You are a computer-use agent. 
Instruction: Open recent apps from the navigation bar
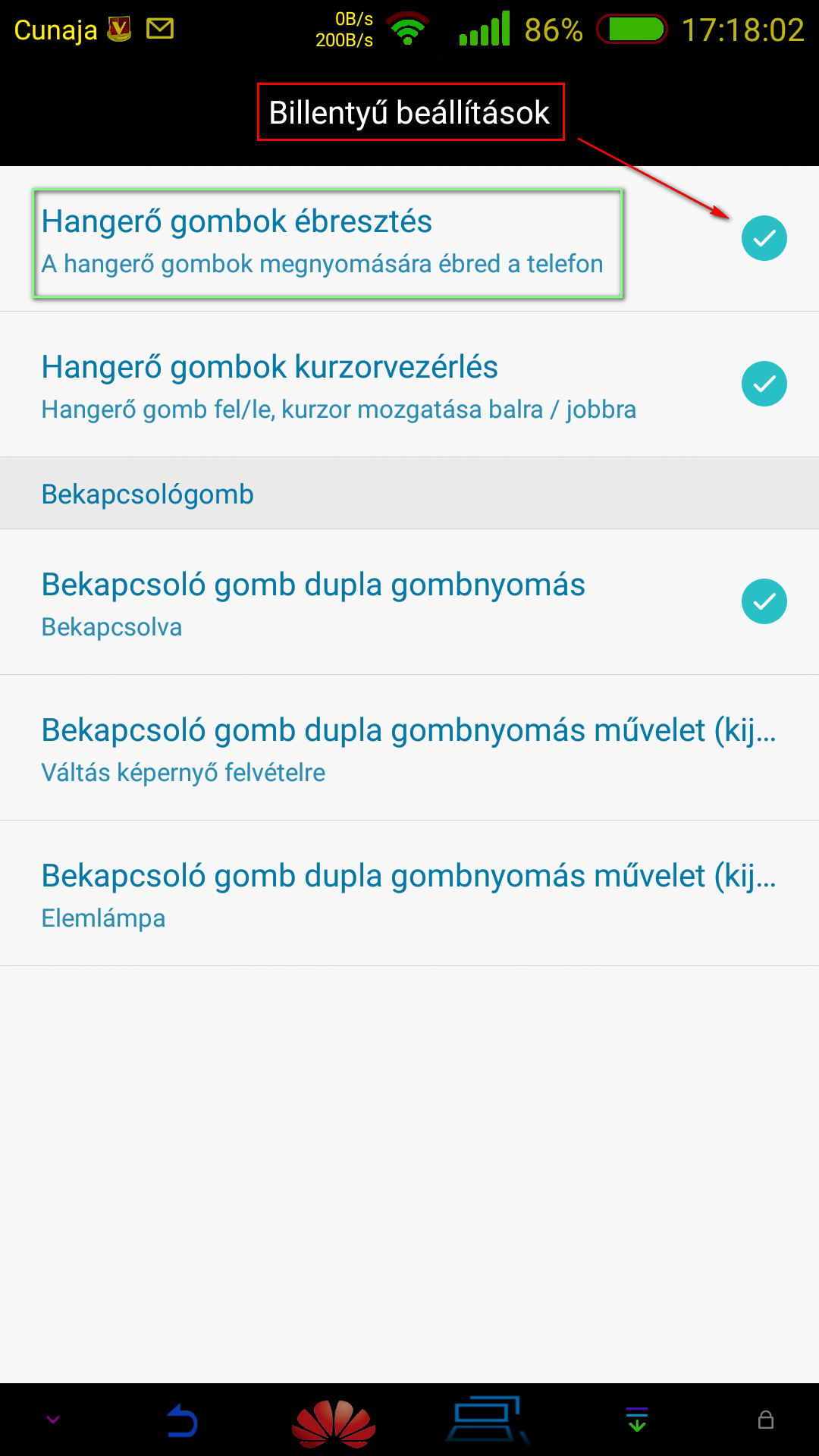[x=486, y=1420]
